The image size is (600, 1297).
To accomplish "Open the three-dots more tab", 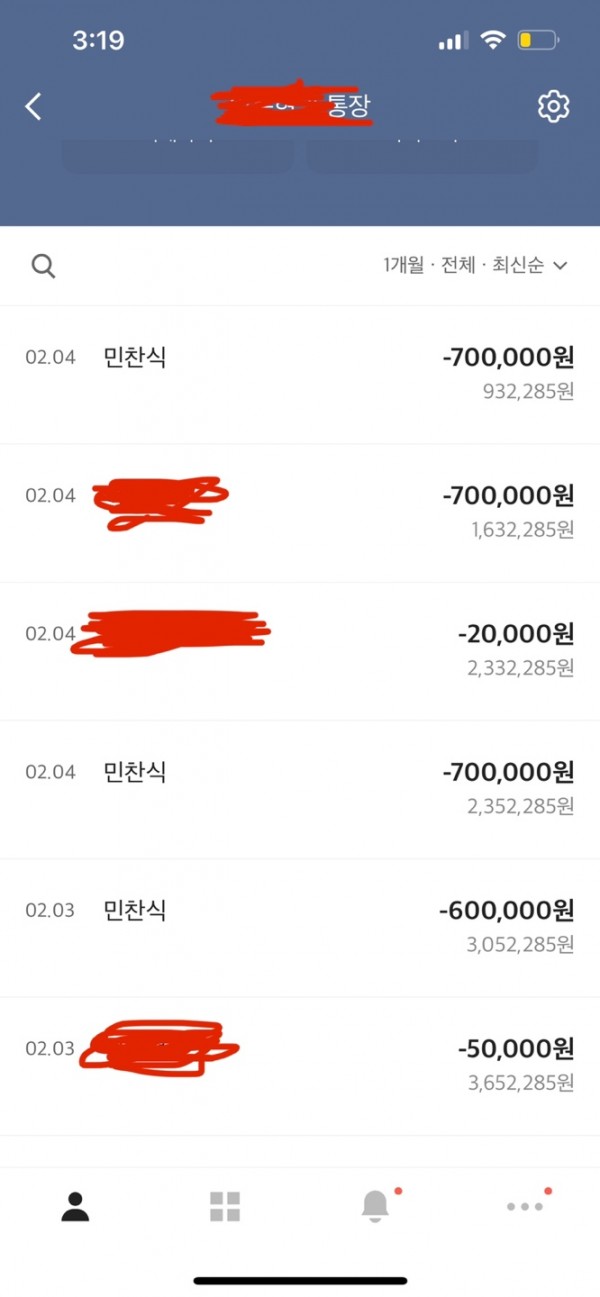I will (525, 1207).
